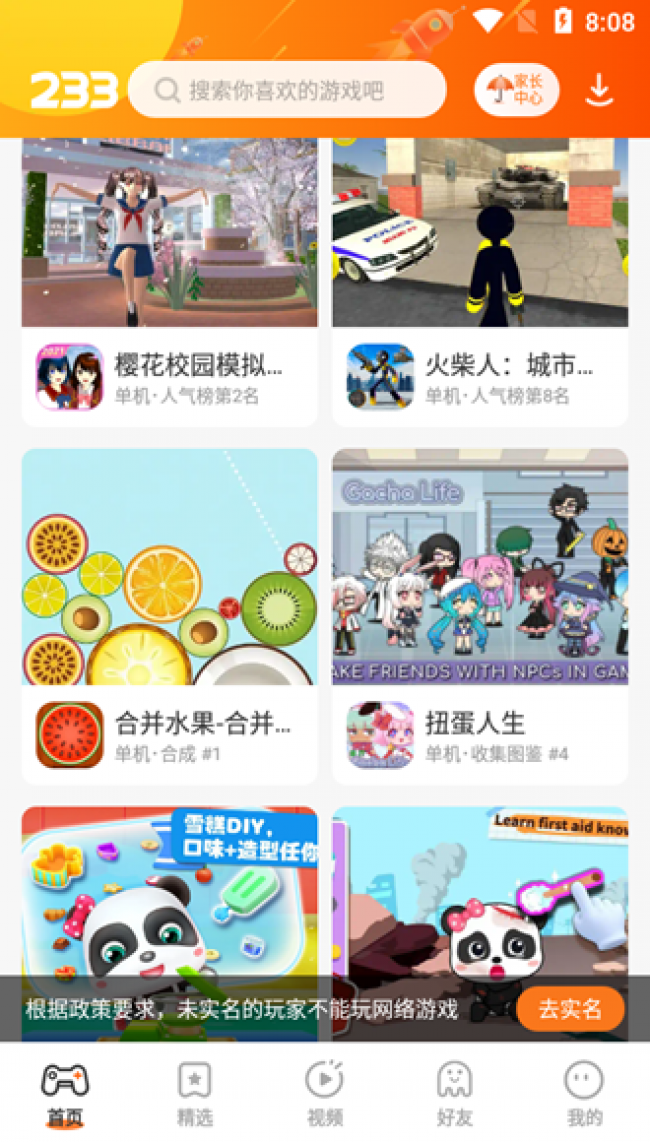Open the 合并水果 game card
This screenshot has height=1142, width=650.
[169, 615]
